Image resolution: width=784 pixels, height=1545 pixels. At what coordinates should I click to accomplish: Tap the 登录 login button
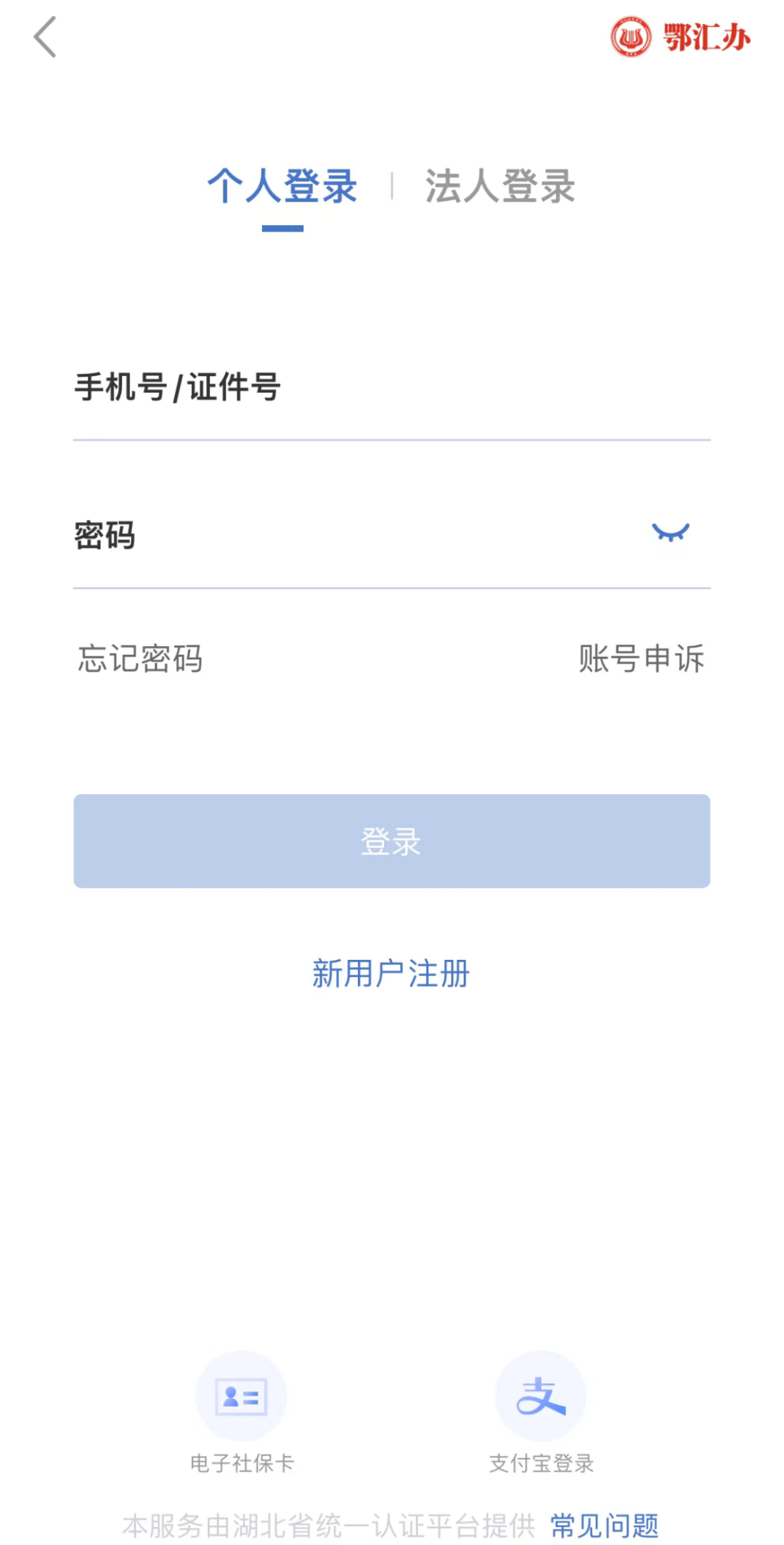point(392,841)
